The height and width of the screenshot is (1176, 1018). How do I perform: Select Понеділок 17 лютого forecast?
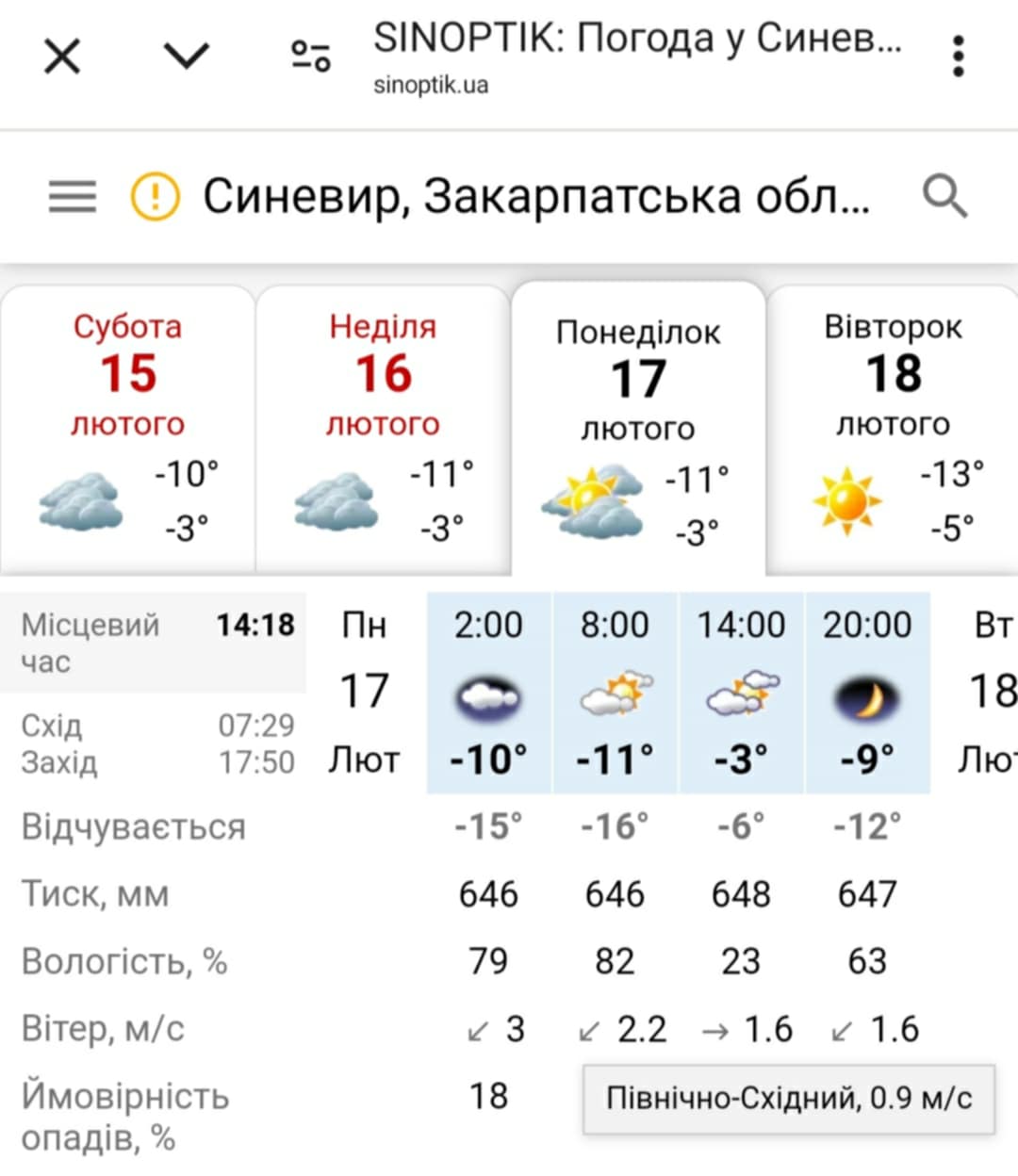pos(638,429)
